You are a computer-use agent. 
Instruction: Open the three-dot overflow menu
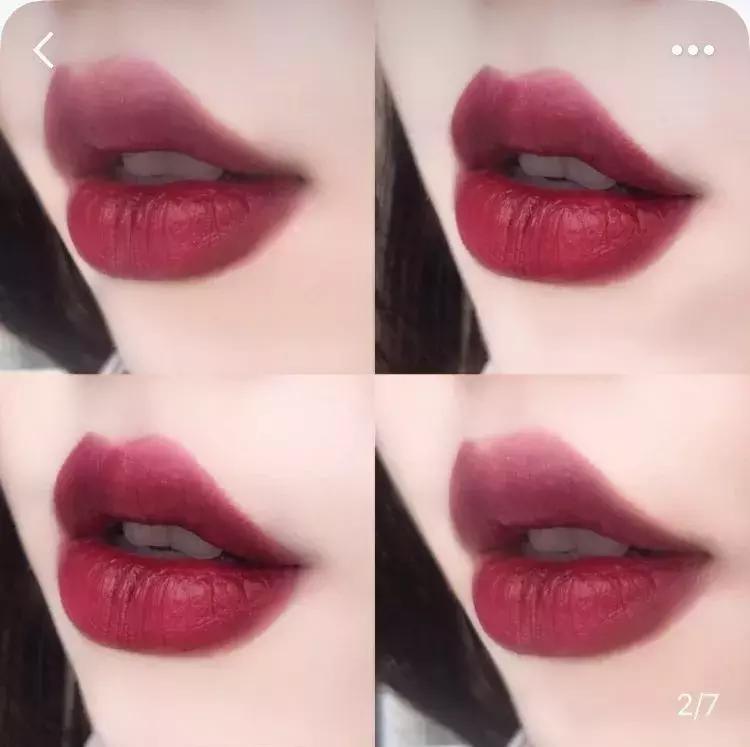(x=692, y=50)
